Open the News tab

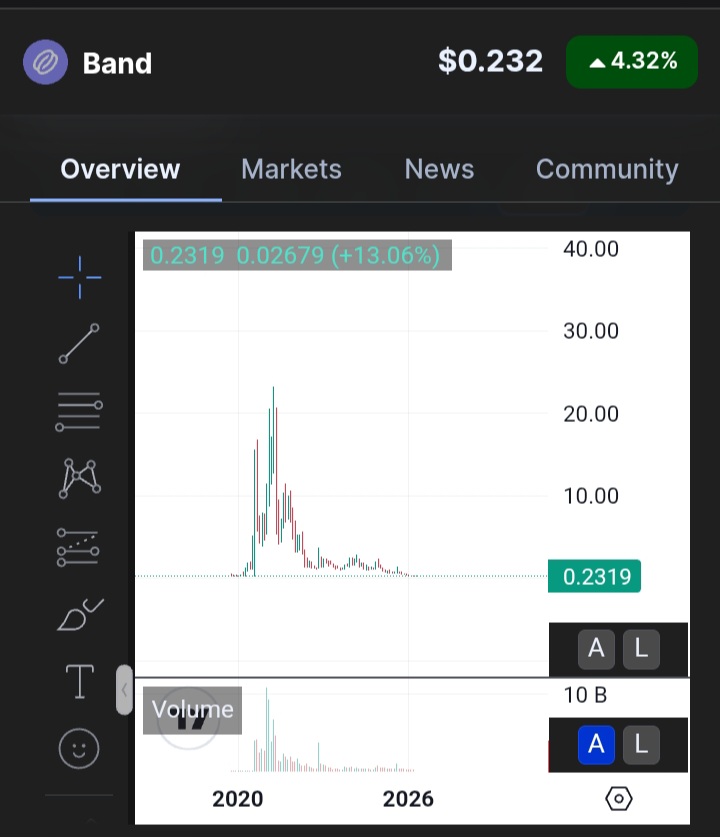click(439, 169)
